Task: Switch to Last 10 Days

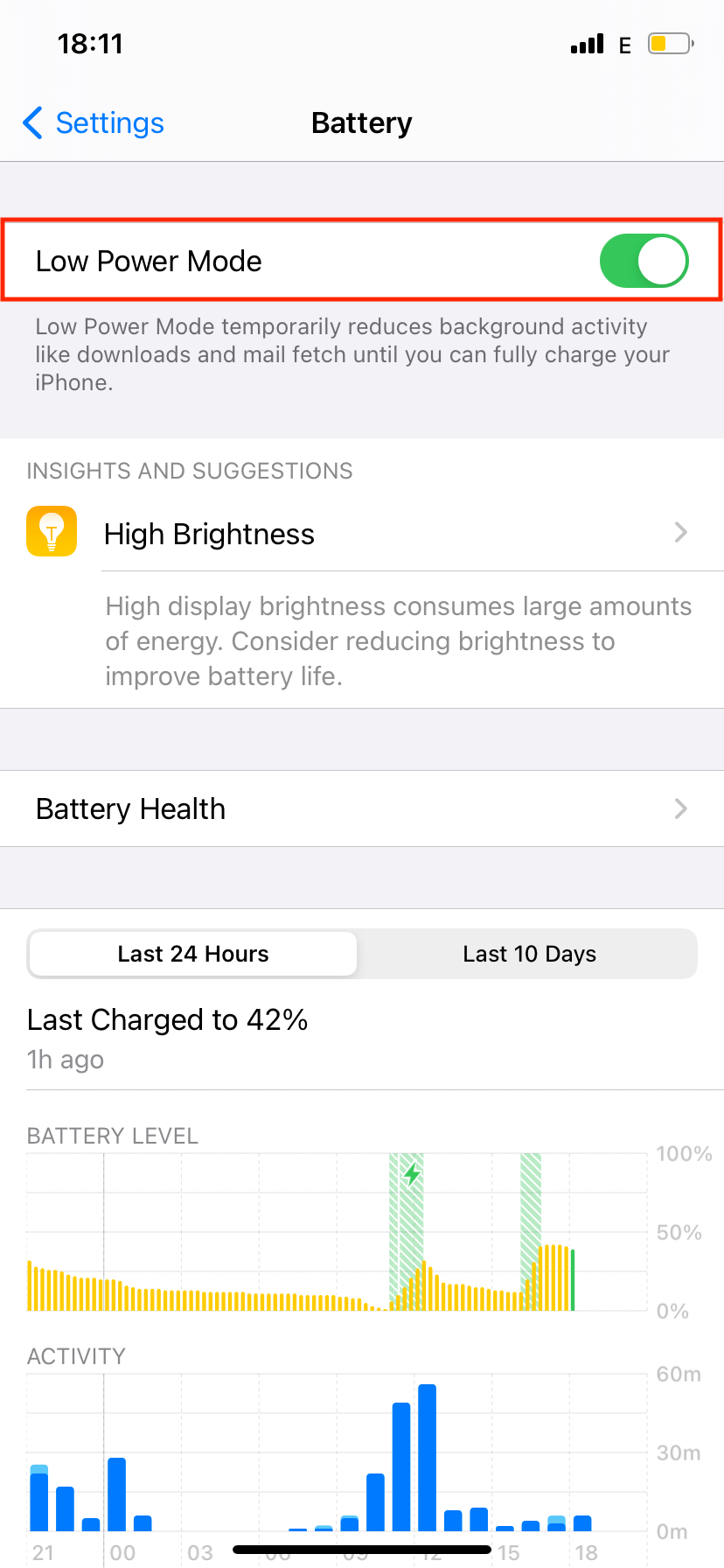Action: point(529,954)
